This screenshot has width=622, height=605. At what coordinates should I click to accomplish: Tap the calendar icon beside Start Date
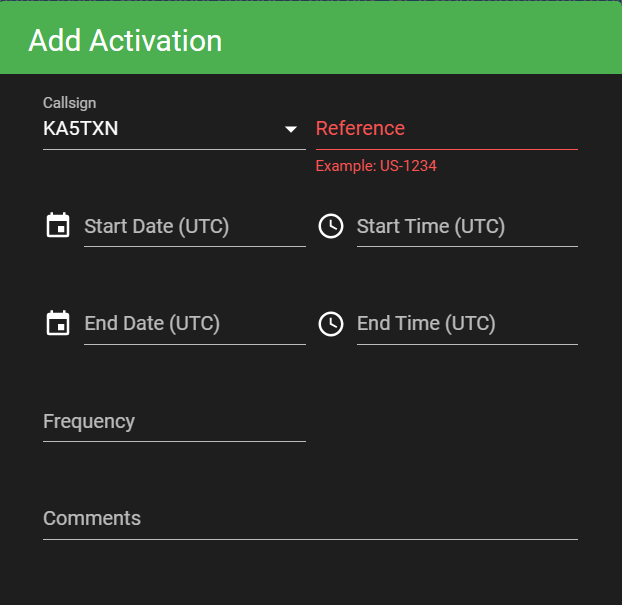coord(58,226)
